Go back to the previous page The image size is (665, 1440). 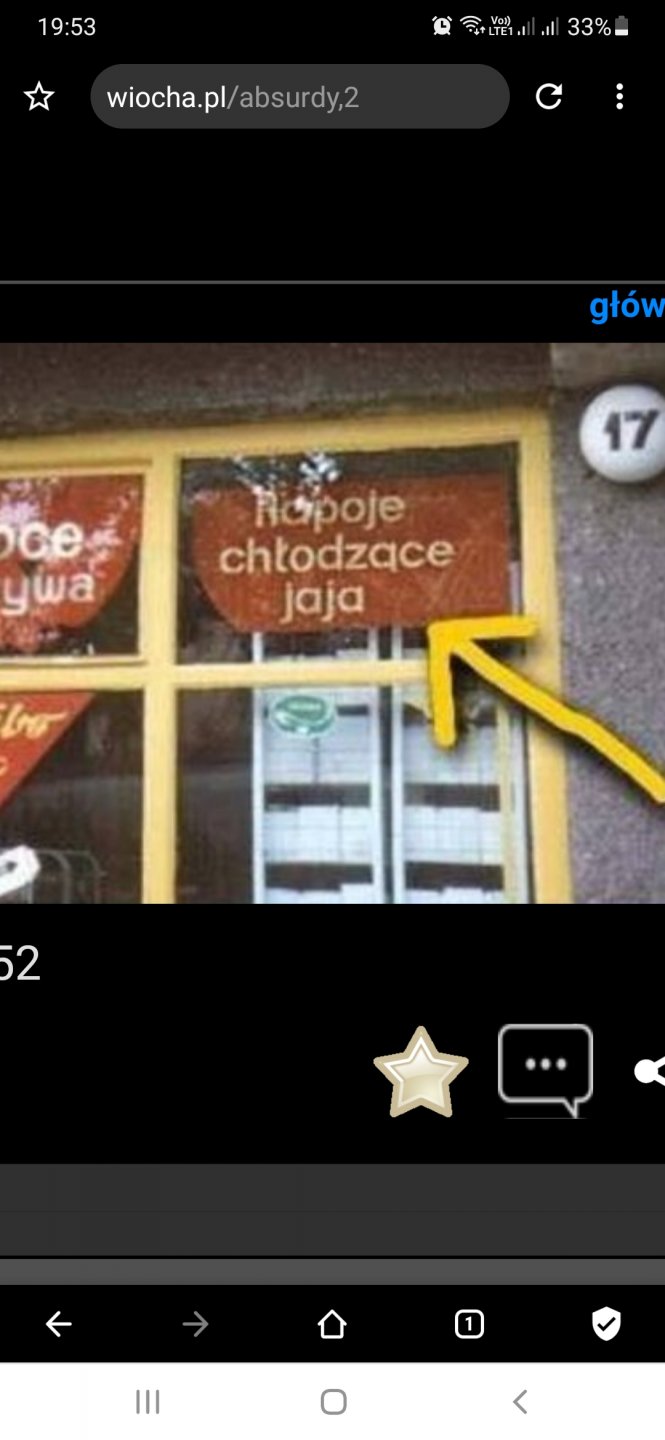point(59,1324)
